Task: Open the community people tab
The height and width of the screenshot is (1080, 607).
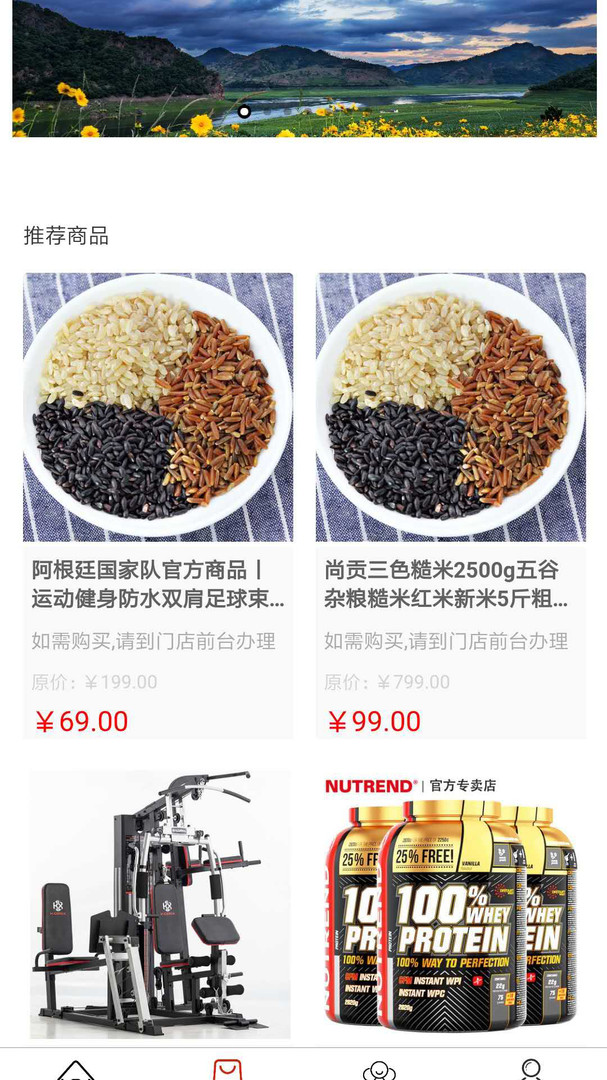Action: 379,1069
